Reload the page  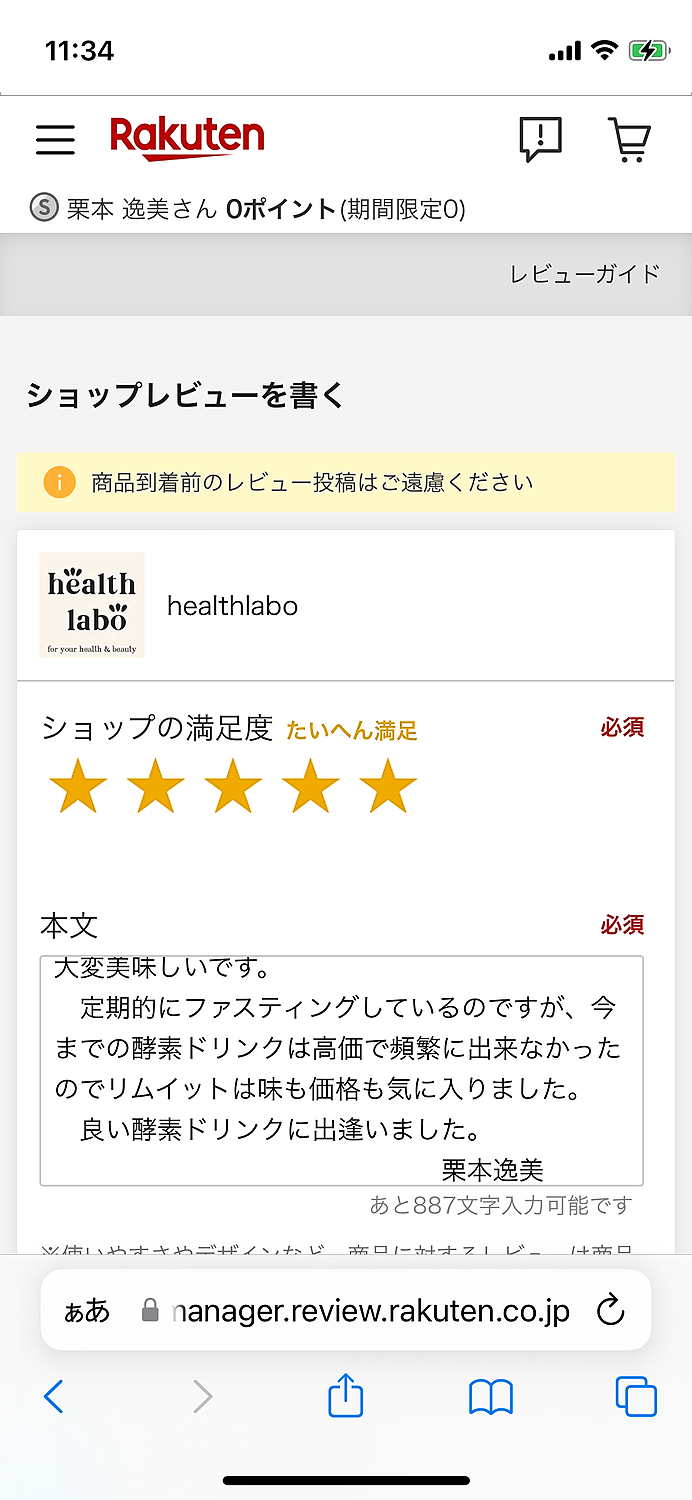610,1310
